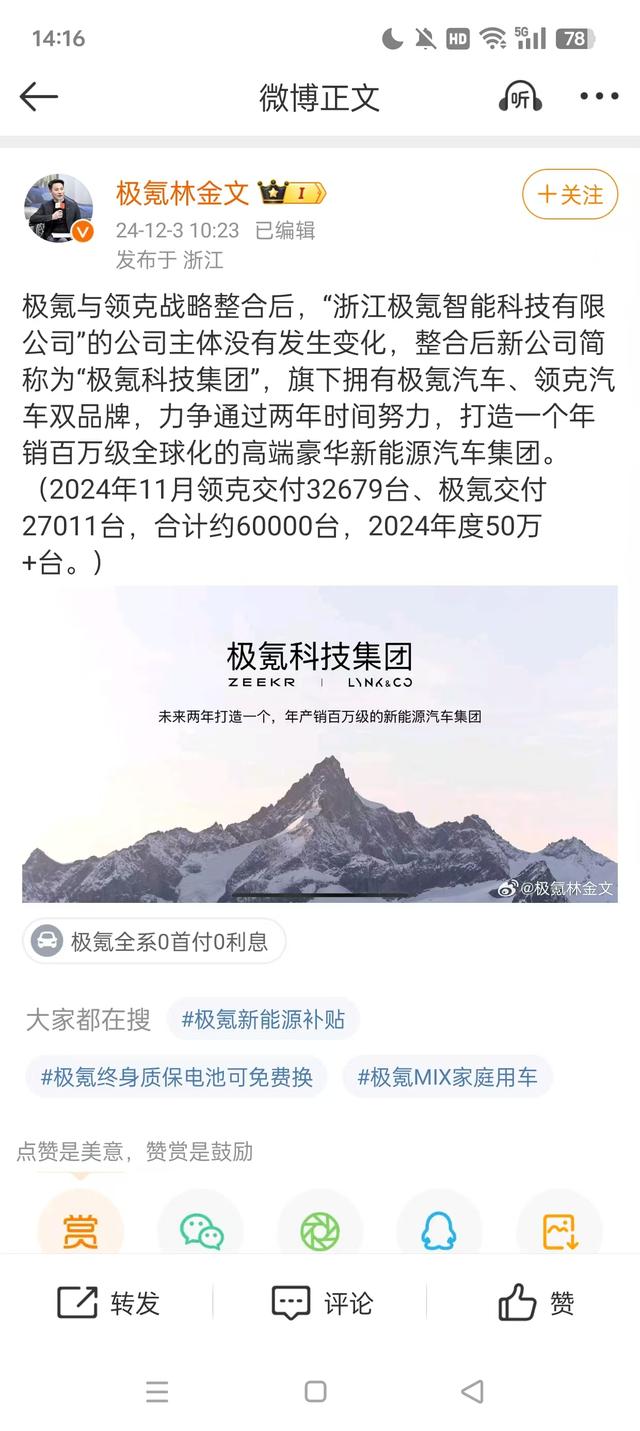Open the three-dot overflow menu

coord(599,97)
